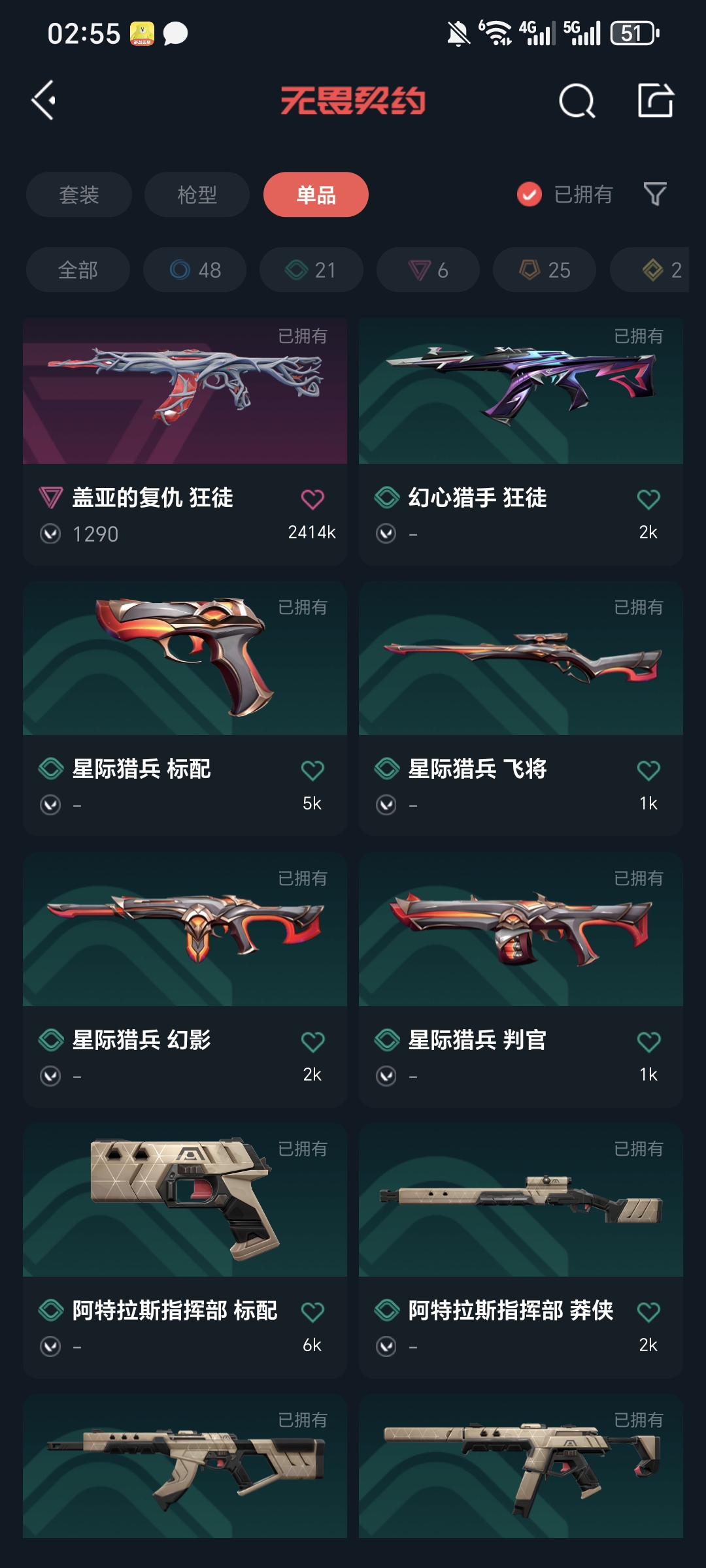Filter by the chip showing 6
This screenshot has width=706, height=1568.
(428, 270)
